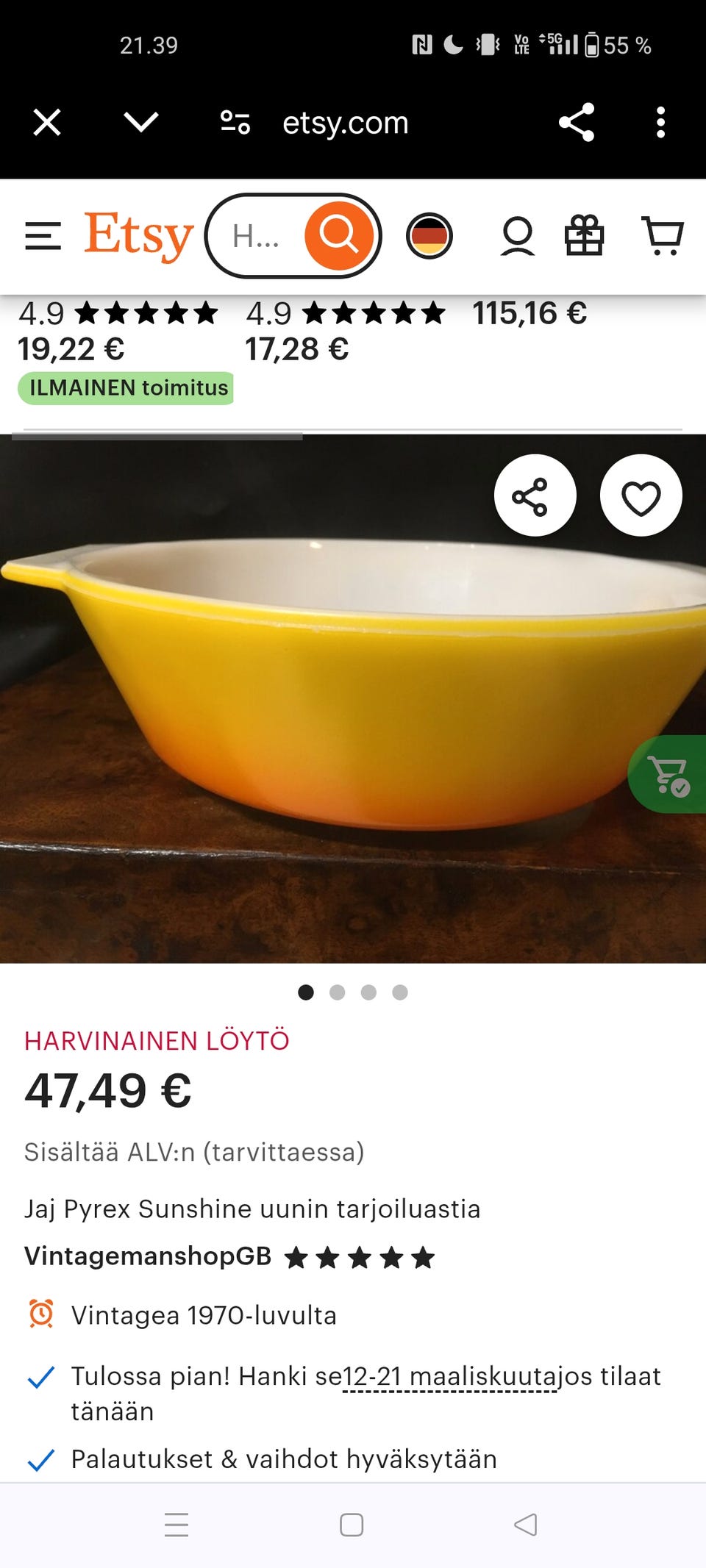Share this Pyrex dish listing

(535, 496)
